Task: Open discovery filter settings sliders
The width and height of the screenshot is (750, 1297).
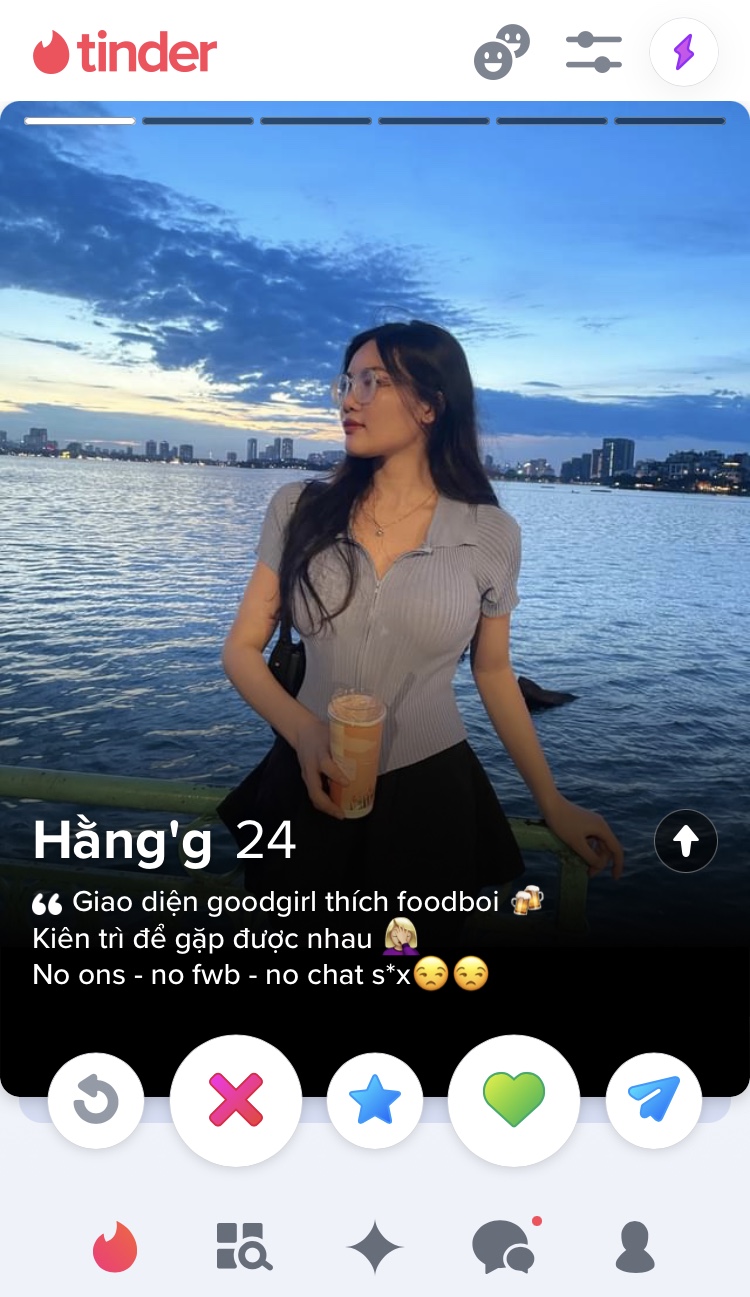Action: [593, 52]
